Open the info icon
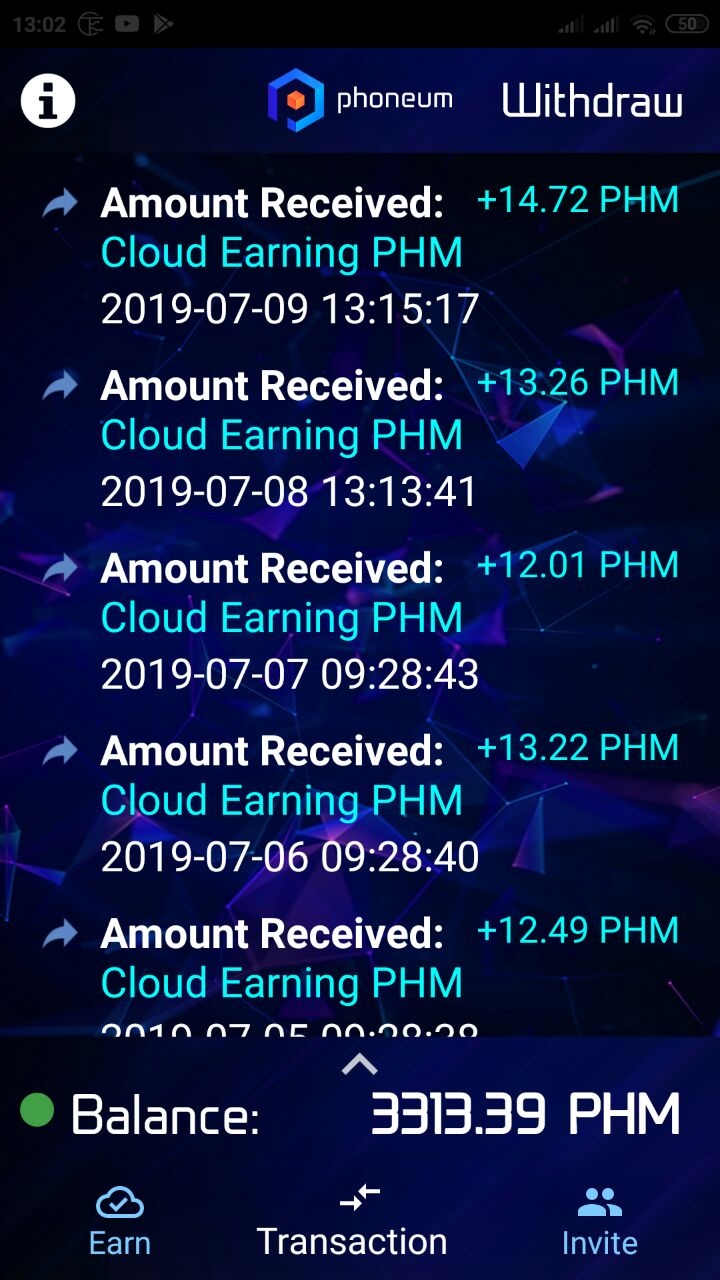The image size is (720, 1280). 48,100
